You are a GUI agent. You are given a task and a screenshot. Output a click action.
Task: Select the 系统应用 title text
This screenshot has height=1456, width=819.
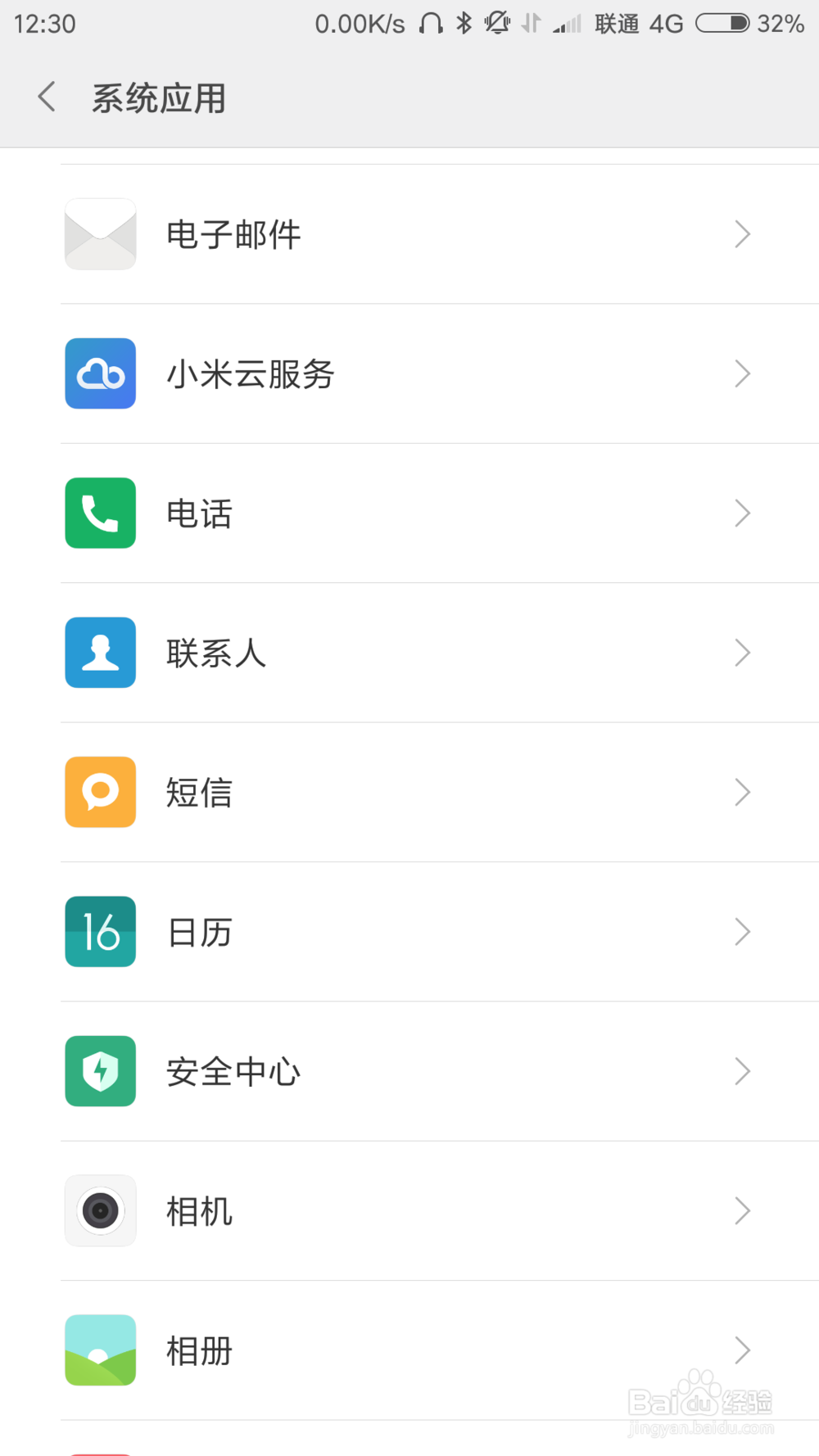click(x=159, y=96)
